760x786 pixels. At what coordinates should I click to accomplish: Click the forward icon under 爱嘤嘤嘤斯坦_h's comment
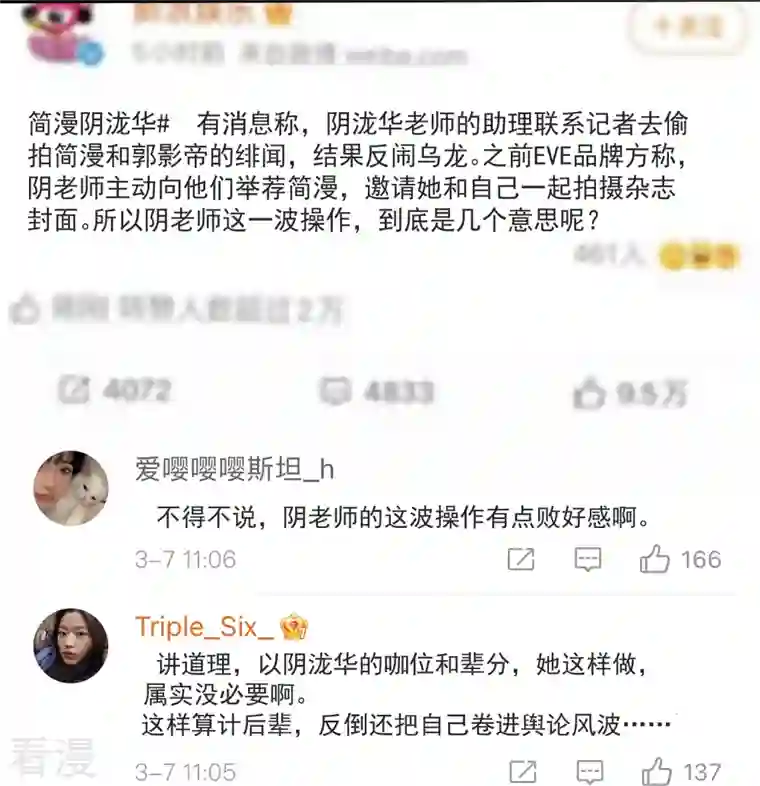[521, 560]
